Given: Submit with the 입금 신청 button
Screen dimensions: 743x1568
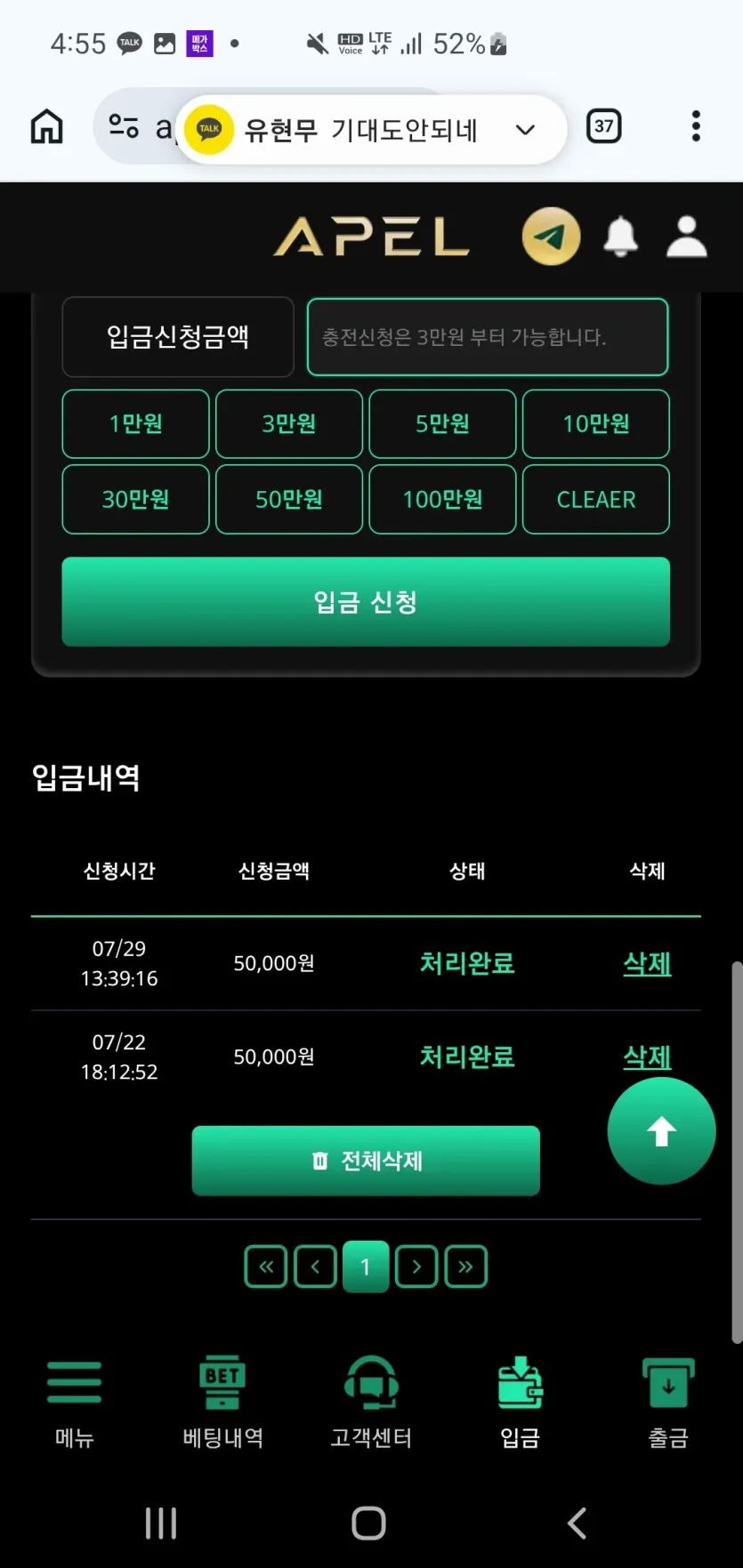Looking at the screenshot, I should click(366, 602).
